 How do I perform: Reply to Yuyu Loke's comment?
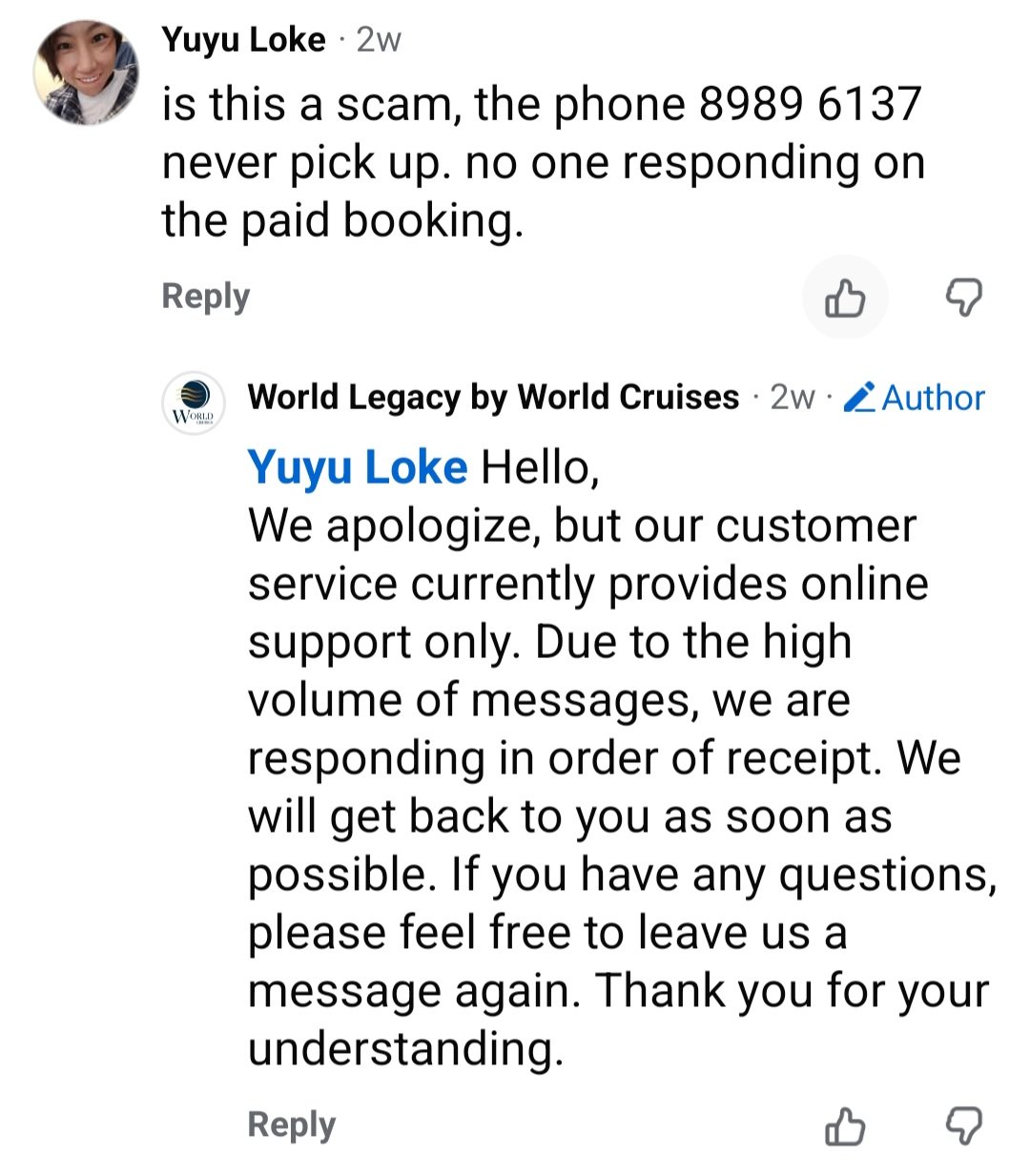(205, 297)
